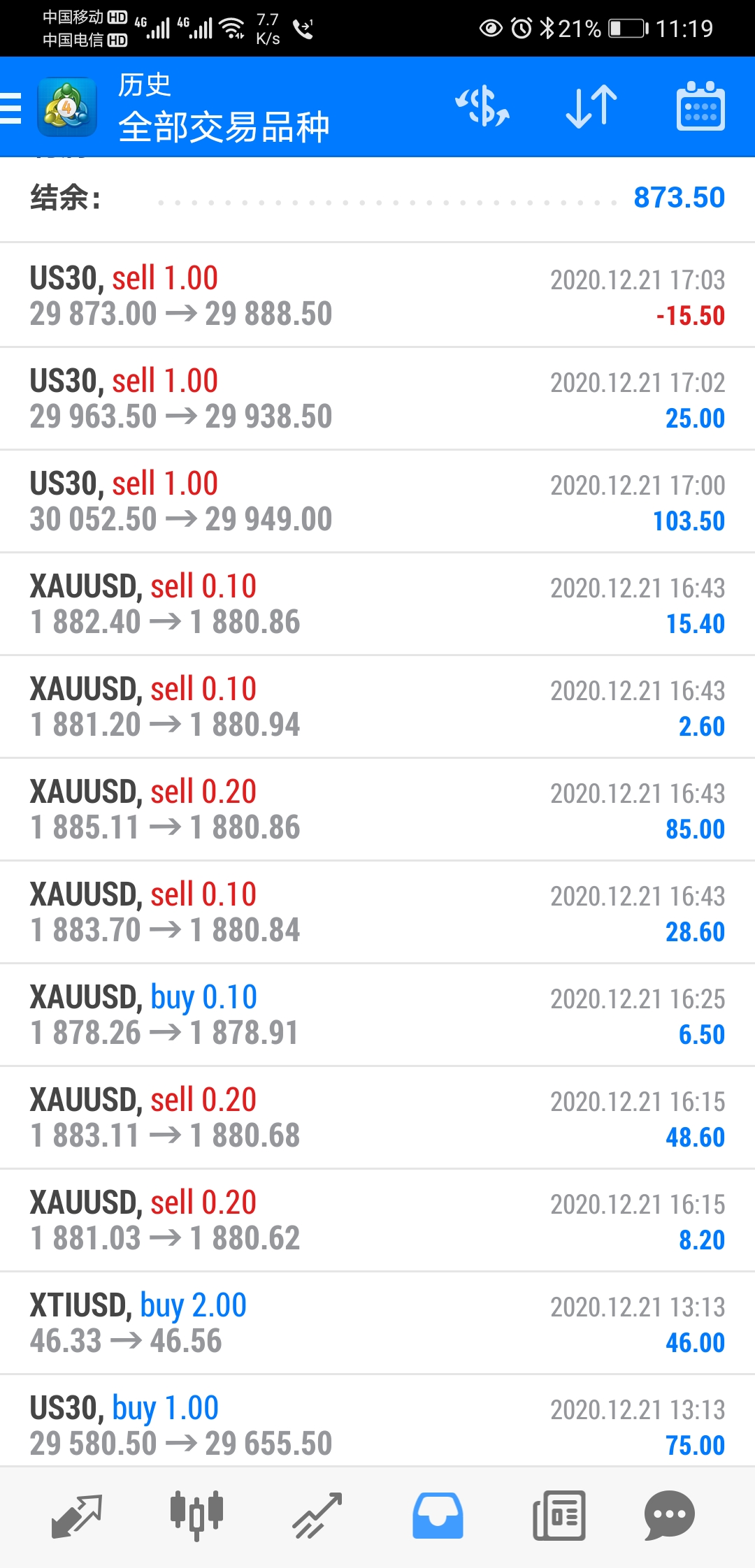Open the chat messages tab
The width and height of the screenshot is (755, 1568).
point(670,1516)
